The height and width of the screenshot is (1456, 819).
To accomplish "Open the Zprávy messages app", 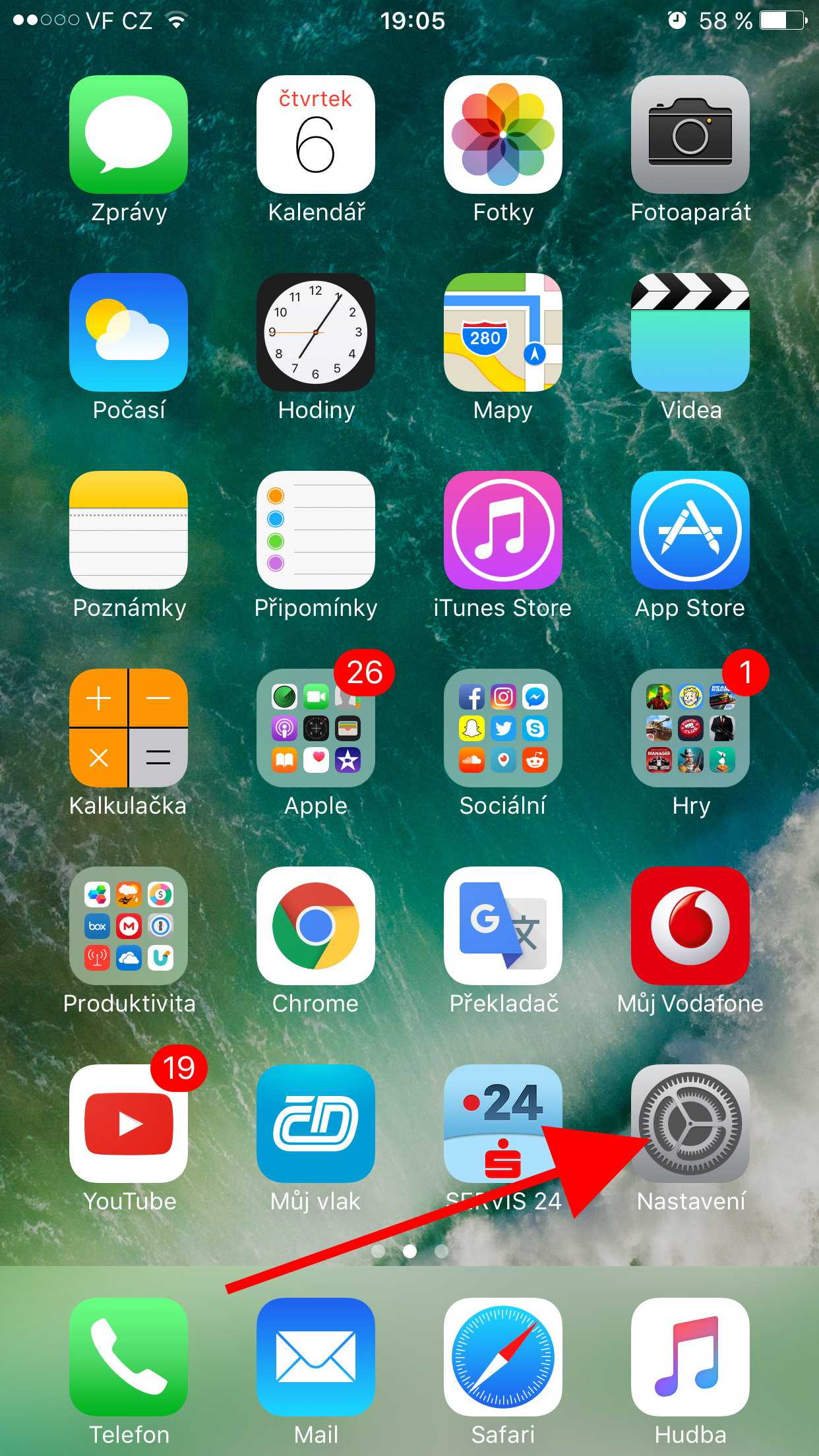I will click(x=129, y=135).
